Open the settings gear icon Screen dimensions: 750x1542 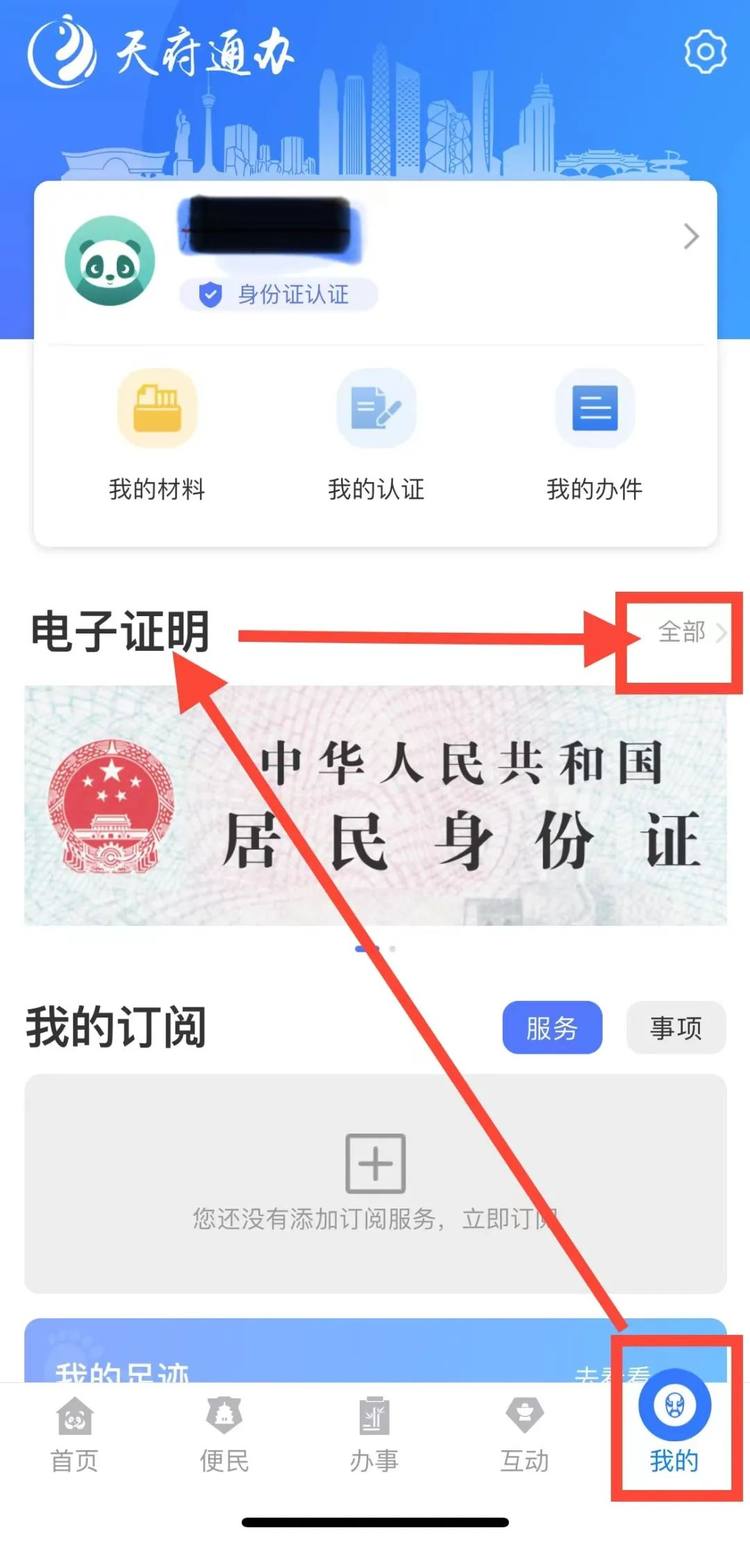pyautogui.click(x=705, y=50)
